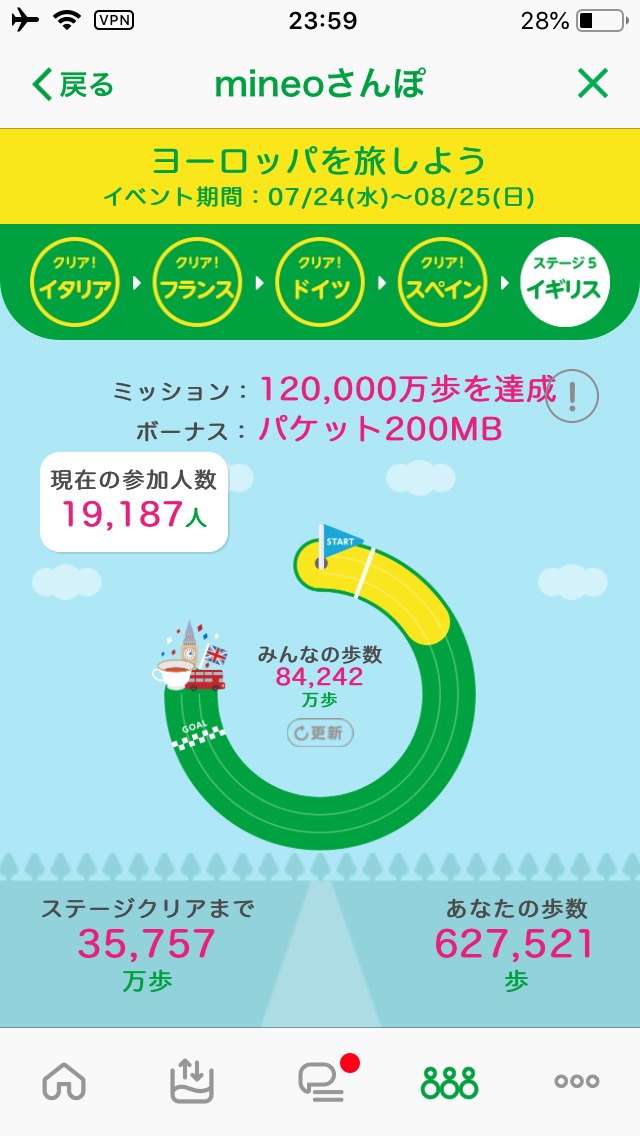
Task: Refresh step count with 更新 button
Action: click(320, 732)
